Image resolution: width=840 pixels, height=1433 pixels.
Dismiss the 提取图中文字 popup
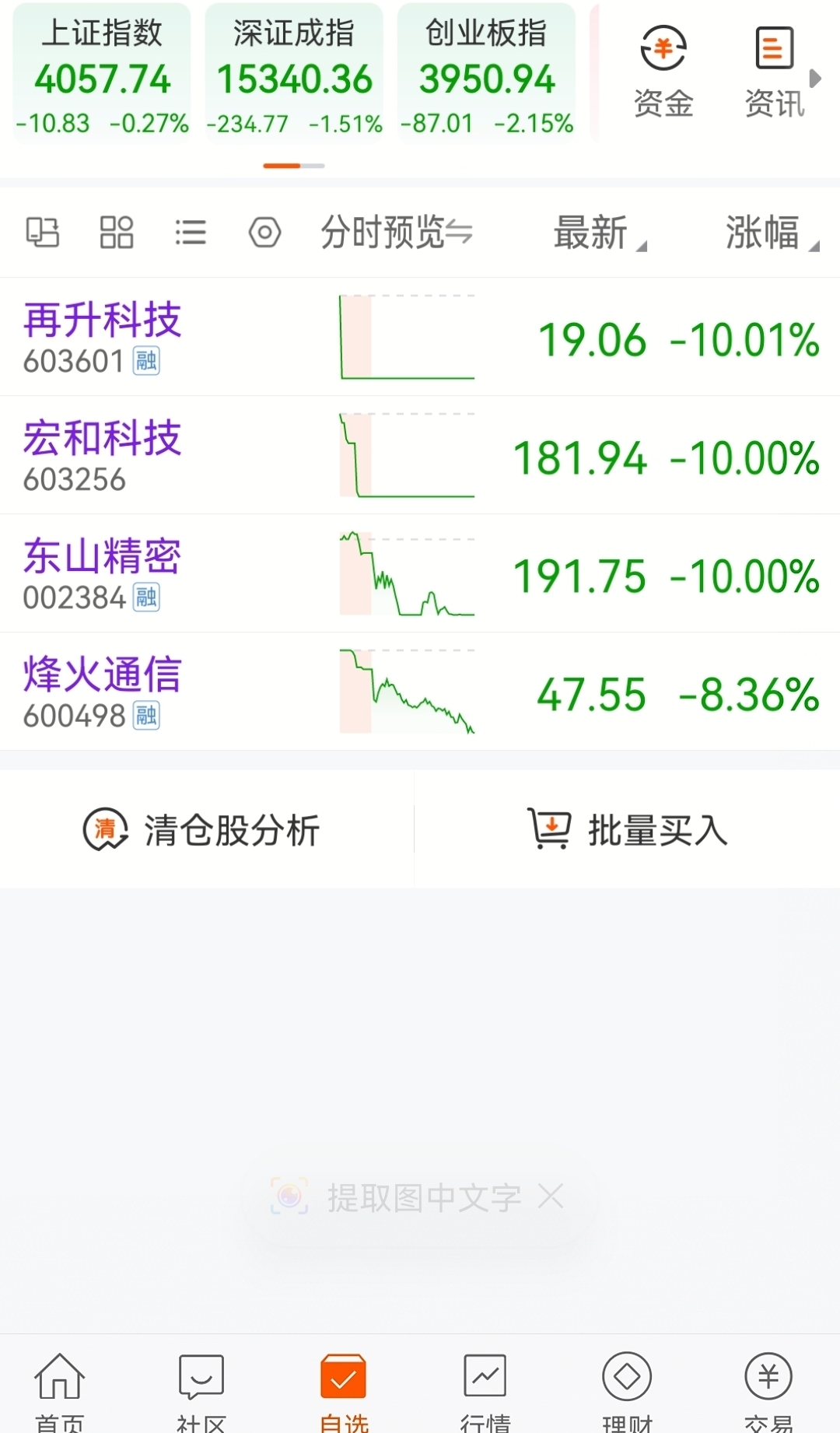pos(551,1197)
